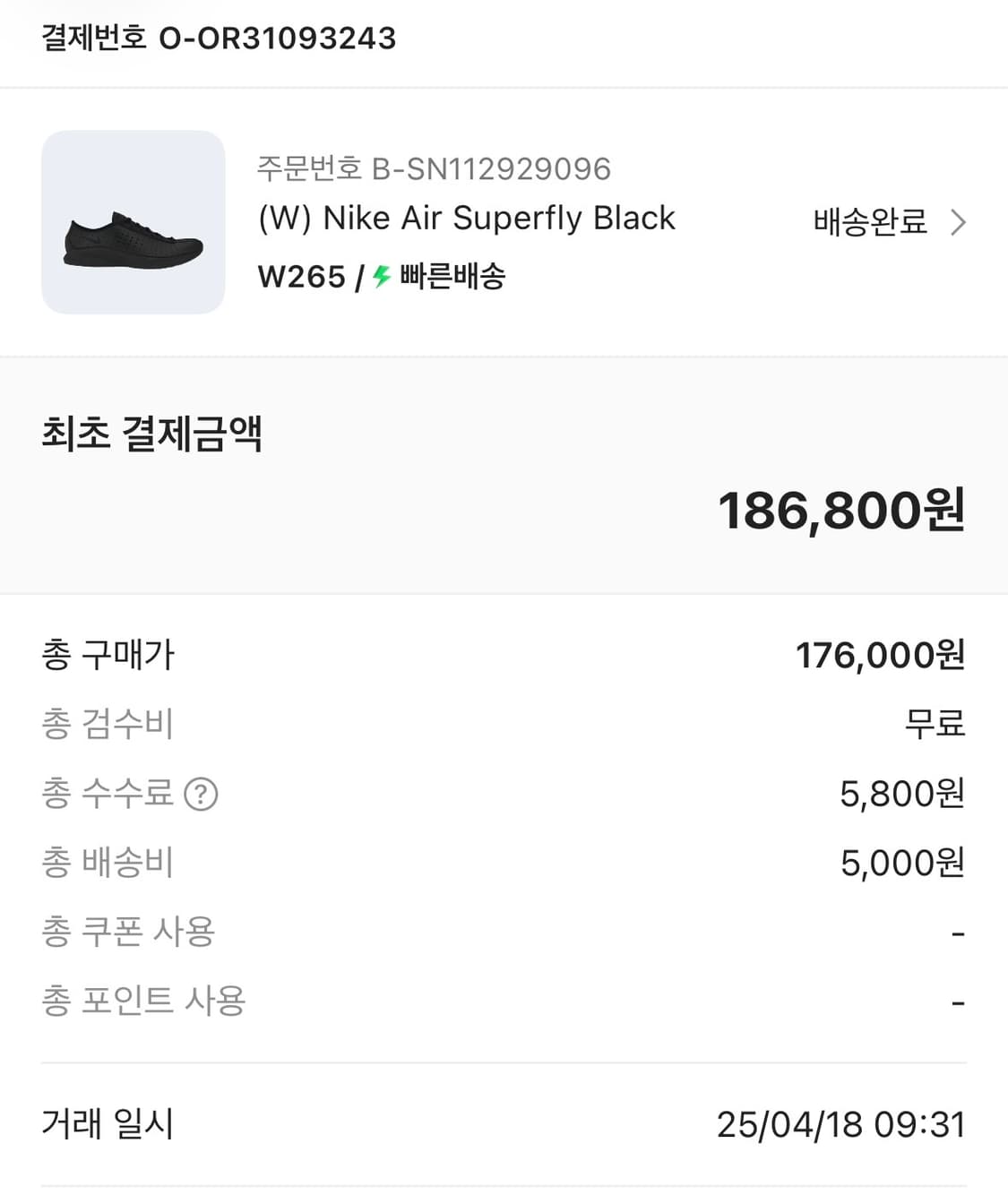The height and width of the screenshot is (1195, 1008).
Task: Click the 총 배송비 shipping fee row
Action: coord(107,863)
